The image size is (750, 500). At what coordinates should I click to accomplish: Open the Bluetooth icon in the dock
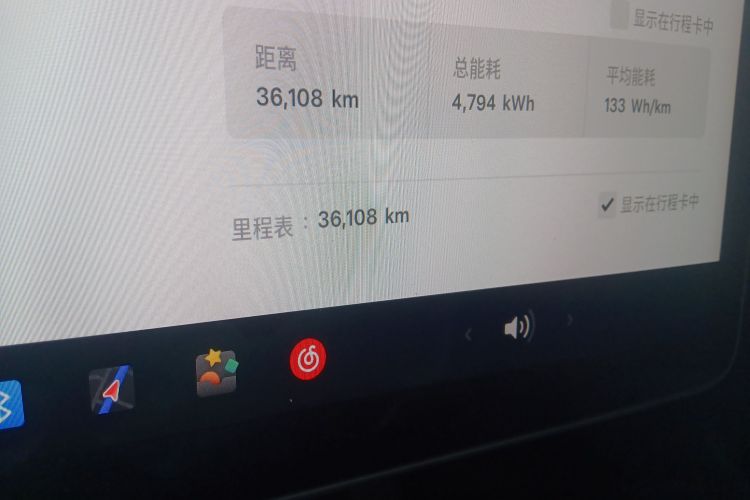point(9,404)
